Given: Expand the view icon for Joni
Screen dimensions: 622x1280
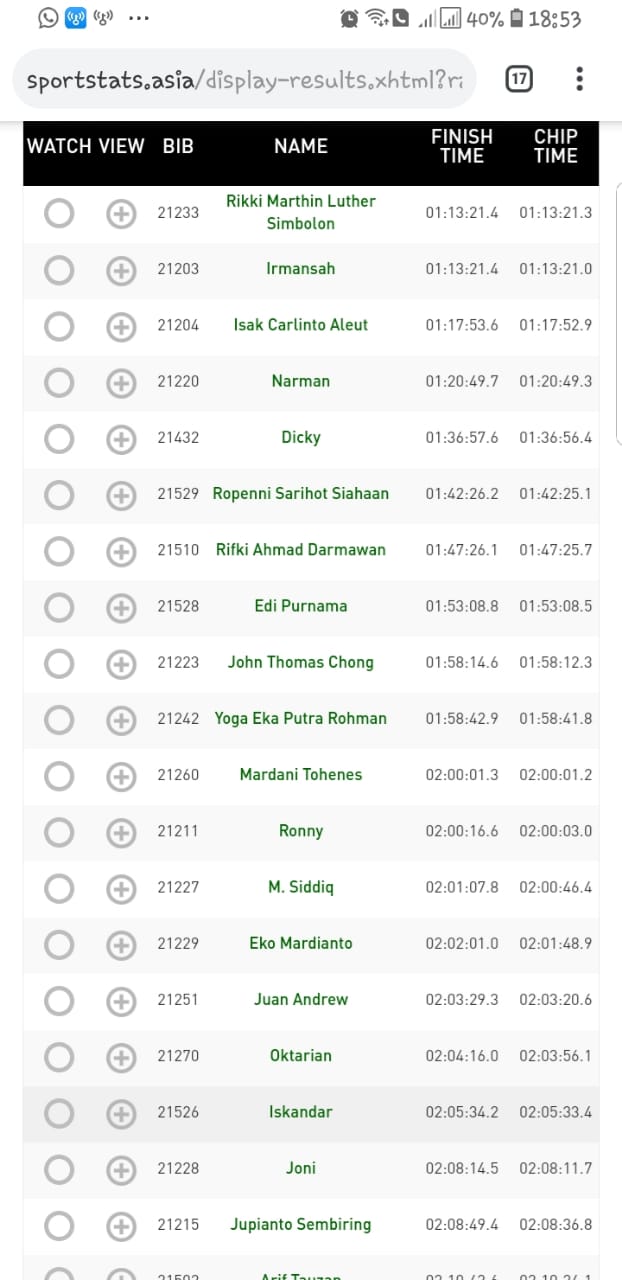Looking at the screenshot, I should [121, 1169].
